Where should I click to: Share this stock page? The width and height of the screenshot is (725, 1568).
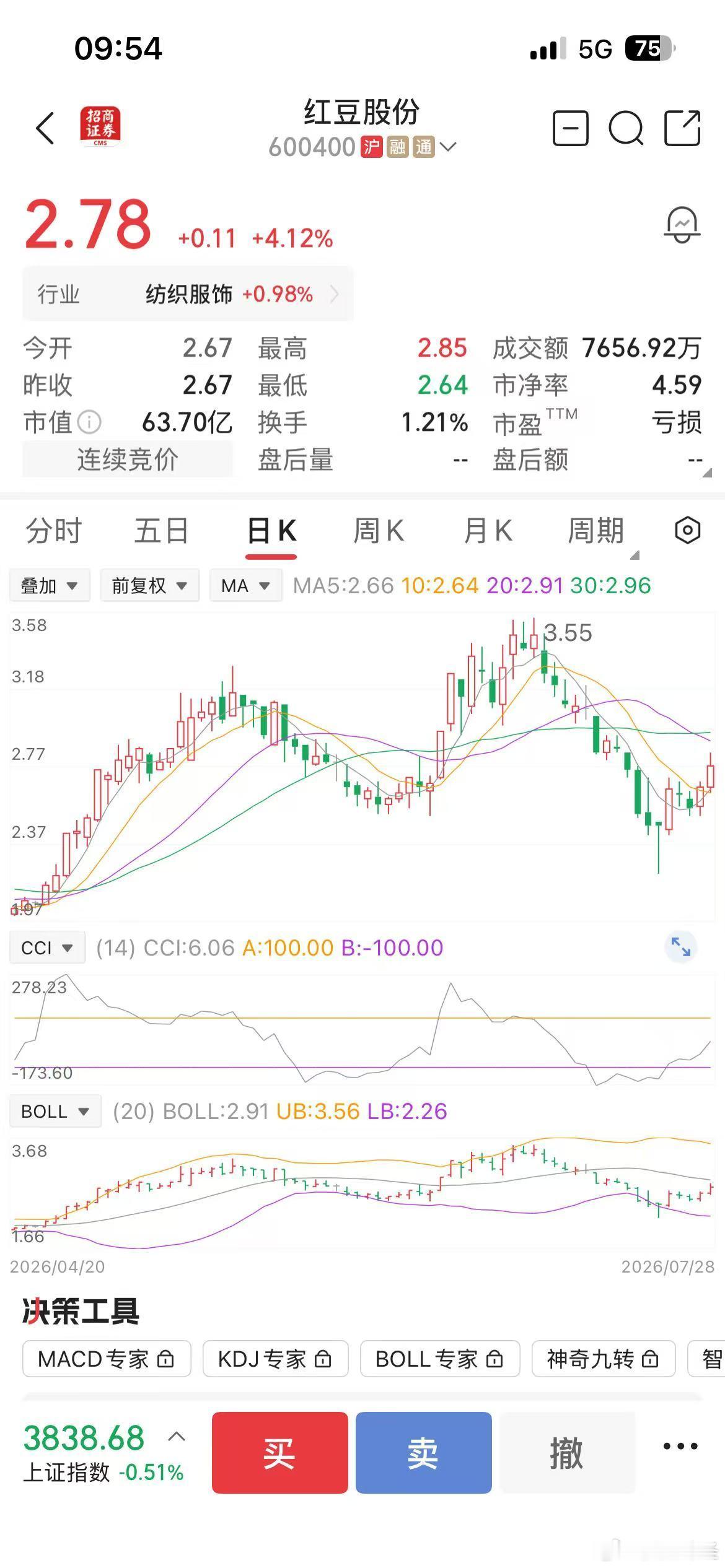[682, 128]
